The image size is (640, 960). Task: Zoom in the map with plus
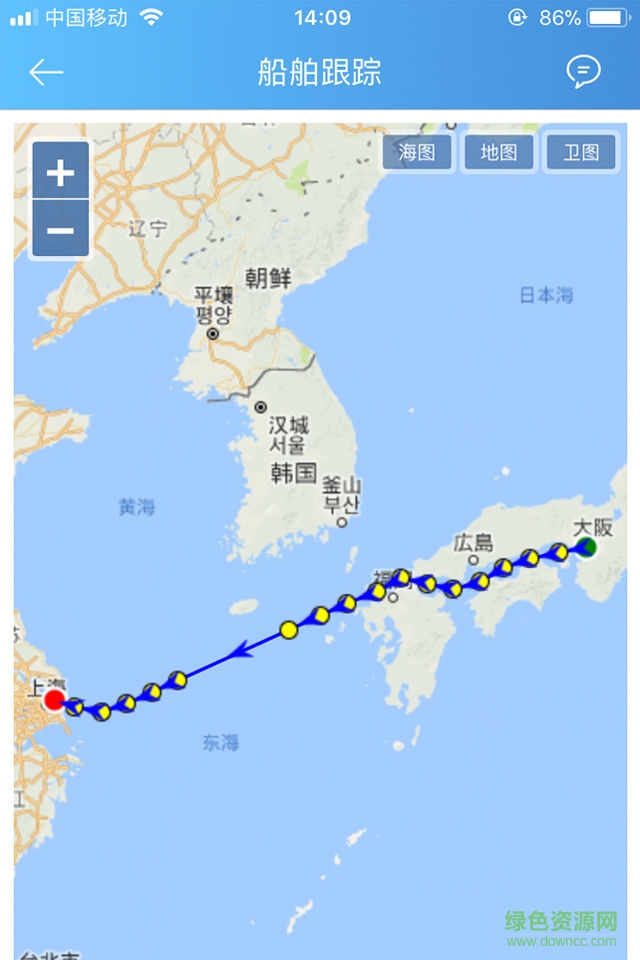click(61, 173)
